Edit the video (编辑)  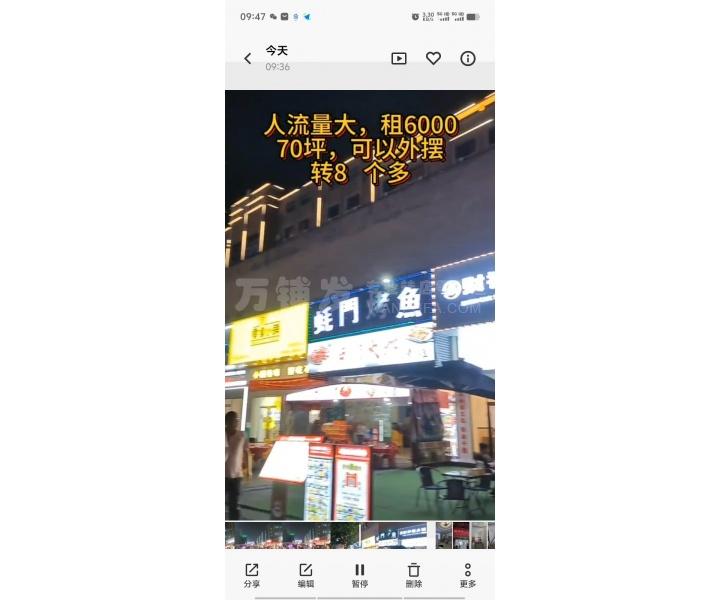pyautogui.click(x=306, y=575)
